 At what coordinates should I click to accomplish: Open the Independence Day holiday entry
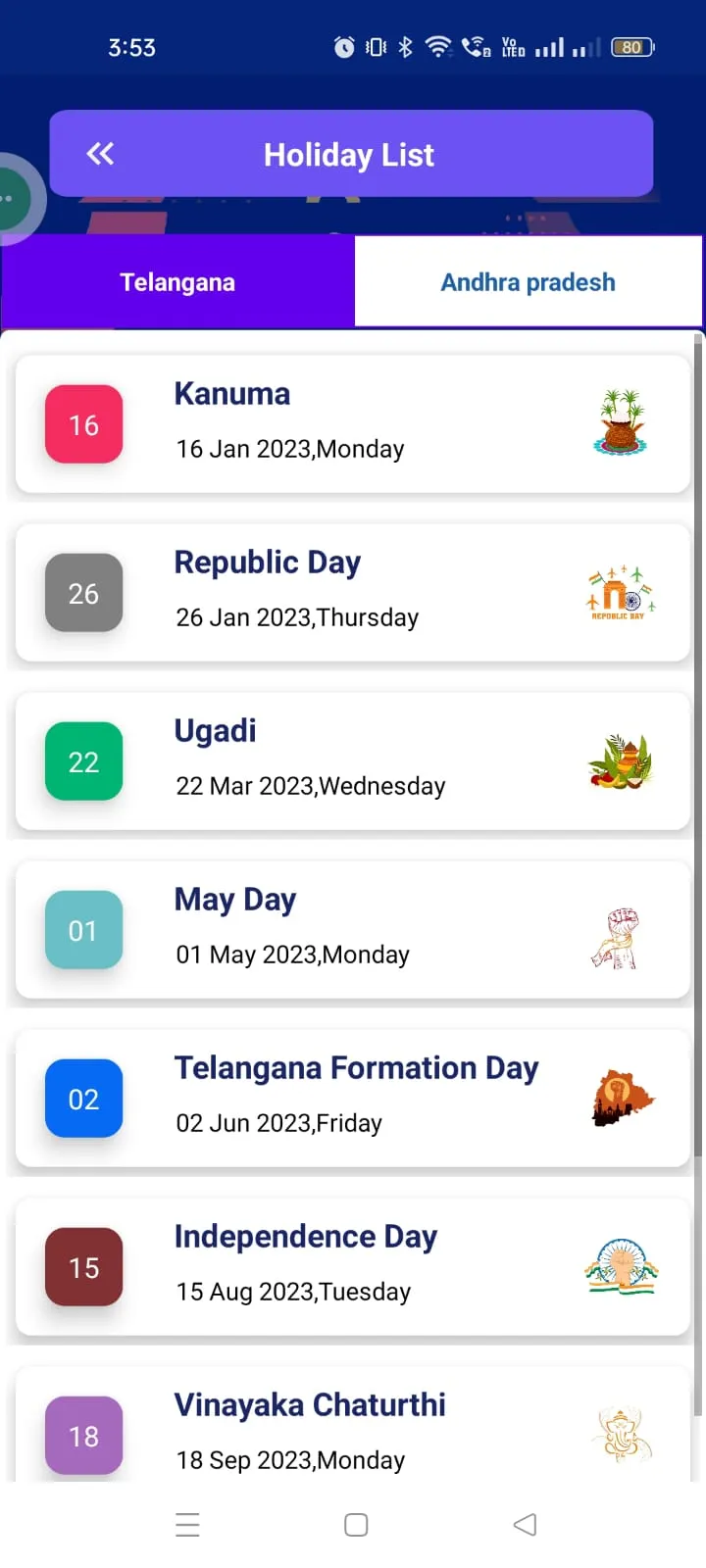coord(353,1265)
